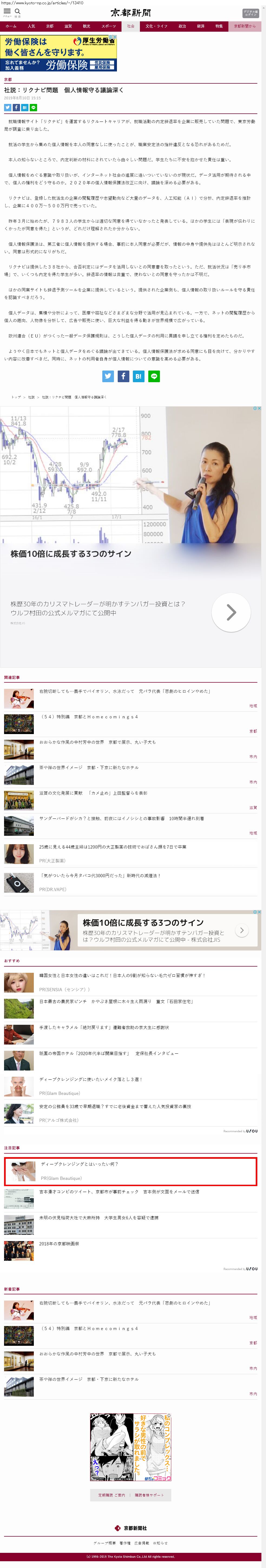Tap the デジタル版ログイン button
The width and height of the screenshot is (266, 1568).
(251, 13)
